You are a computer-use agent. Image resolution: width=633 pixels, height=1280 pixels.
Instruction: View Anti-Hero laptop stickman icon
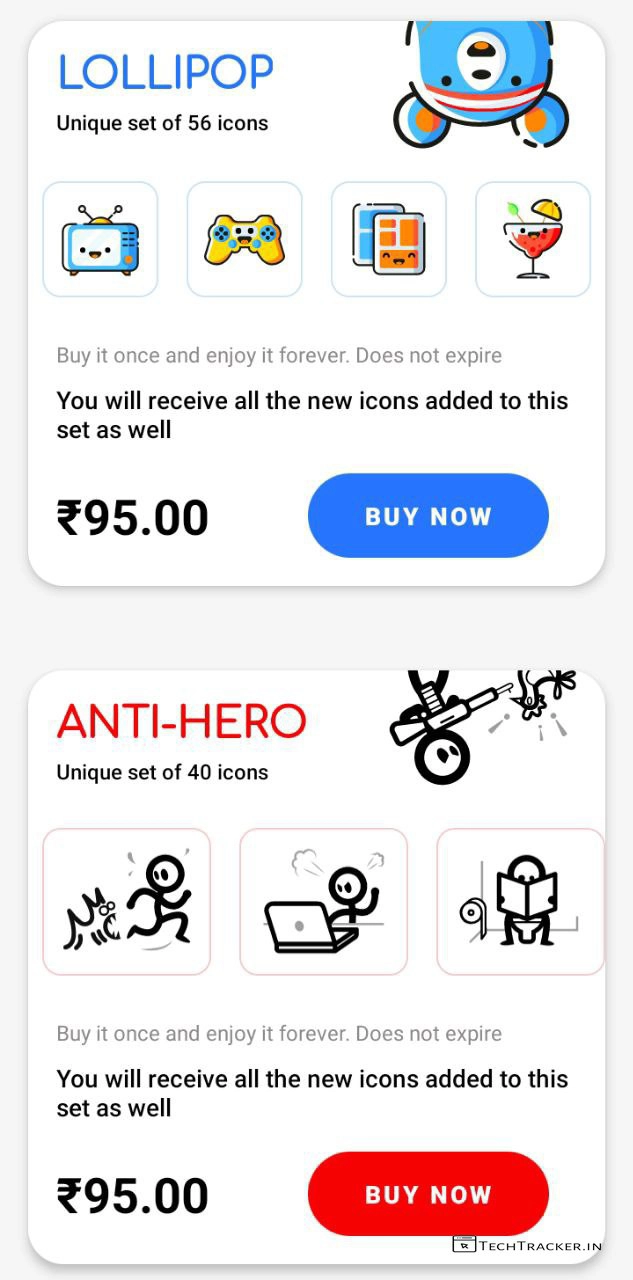coord(323,901)
